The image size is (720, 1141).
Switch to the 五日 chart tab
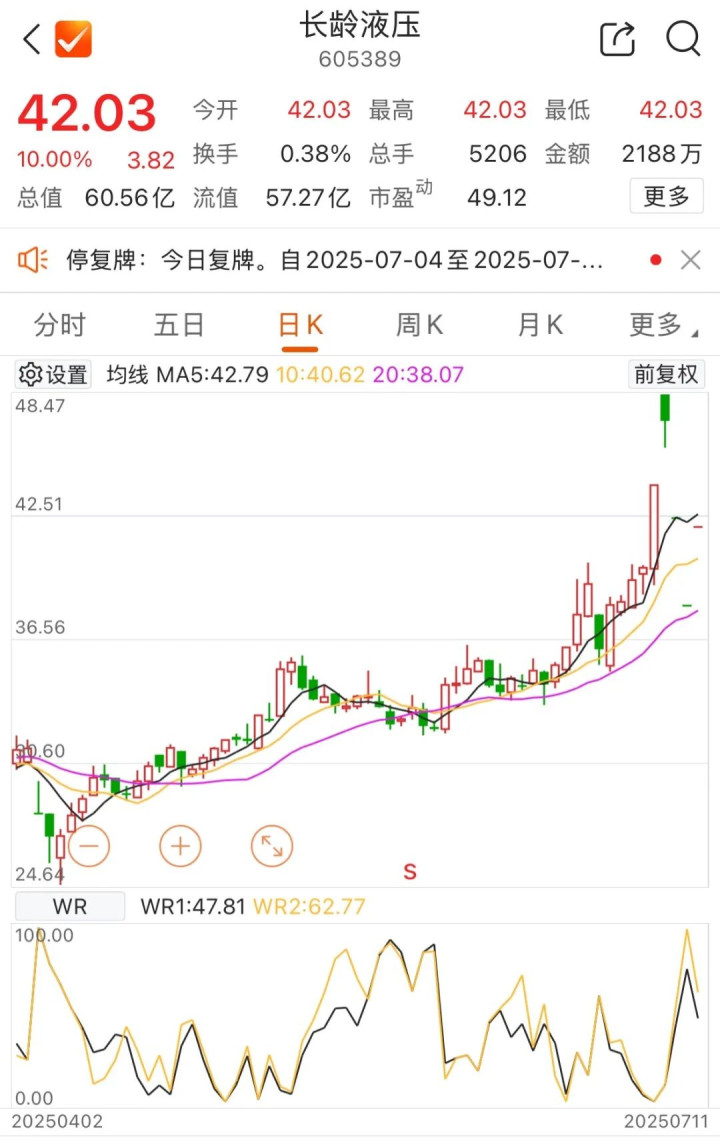pyautogui.click(x=179, y=325)
